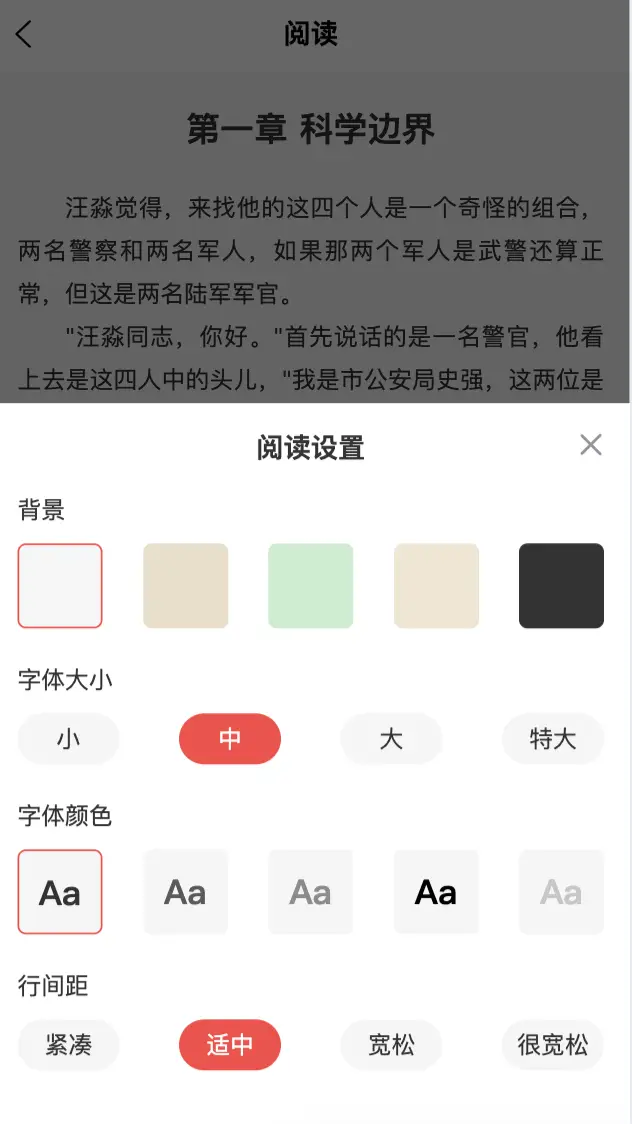The width and height of the screenshot is (632, 1124).
Task: Go back from the reading page
Action: [x=24, y=34]
